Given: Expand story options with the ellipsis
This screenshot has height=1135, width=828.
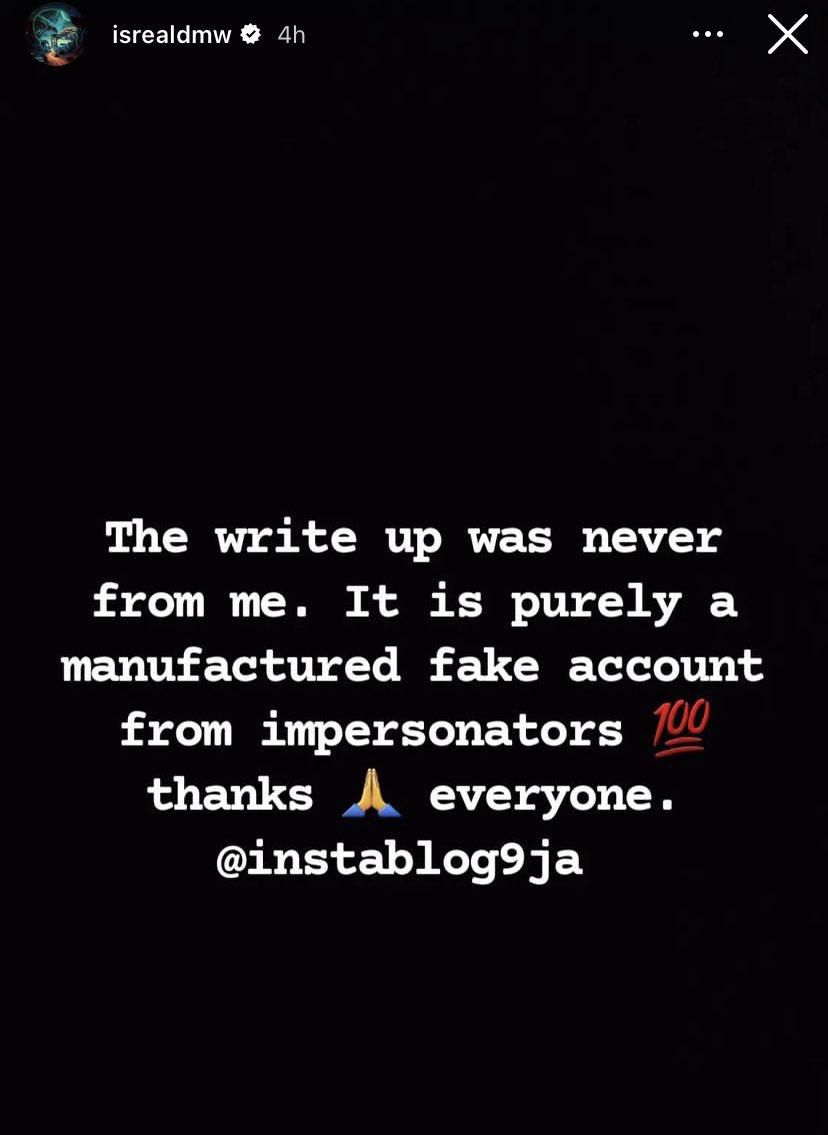Looking at the screenshot, I should point(708,33).
